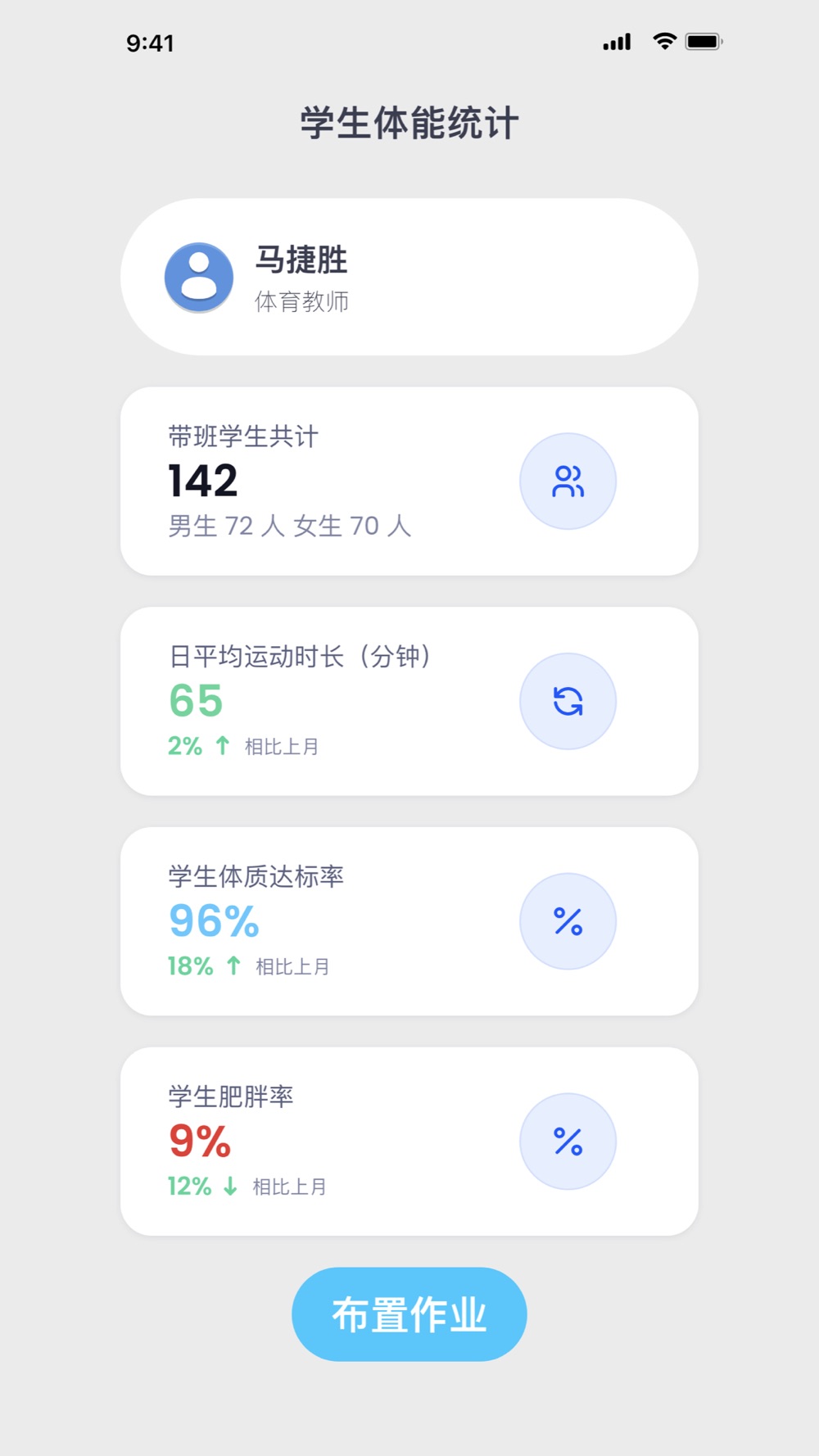This screenshot has width=819, height=1456.
Task: Tap the percent icon in 学生体质达标率
Action: pyautogui.click(x=568, y=921)
